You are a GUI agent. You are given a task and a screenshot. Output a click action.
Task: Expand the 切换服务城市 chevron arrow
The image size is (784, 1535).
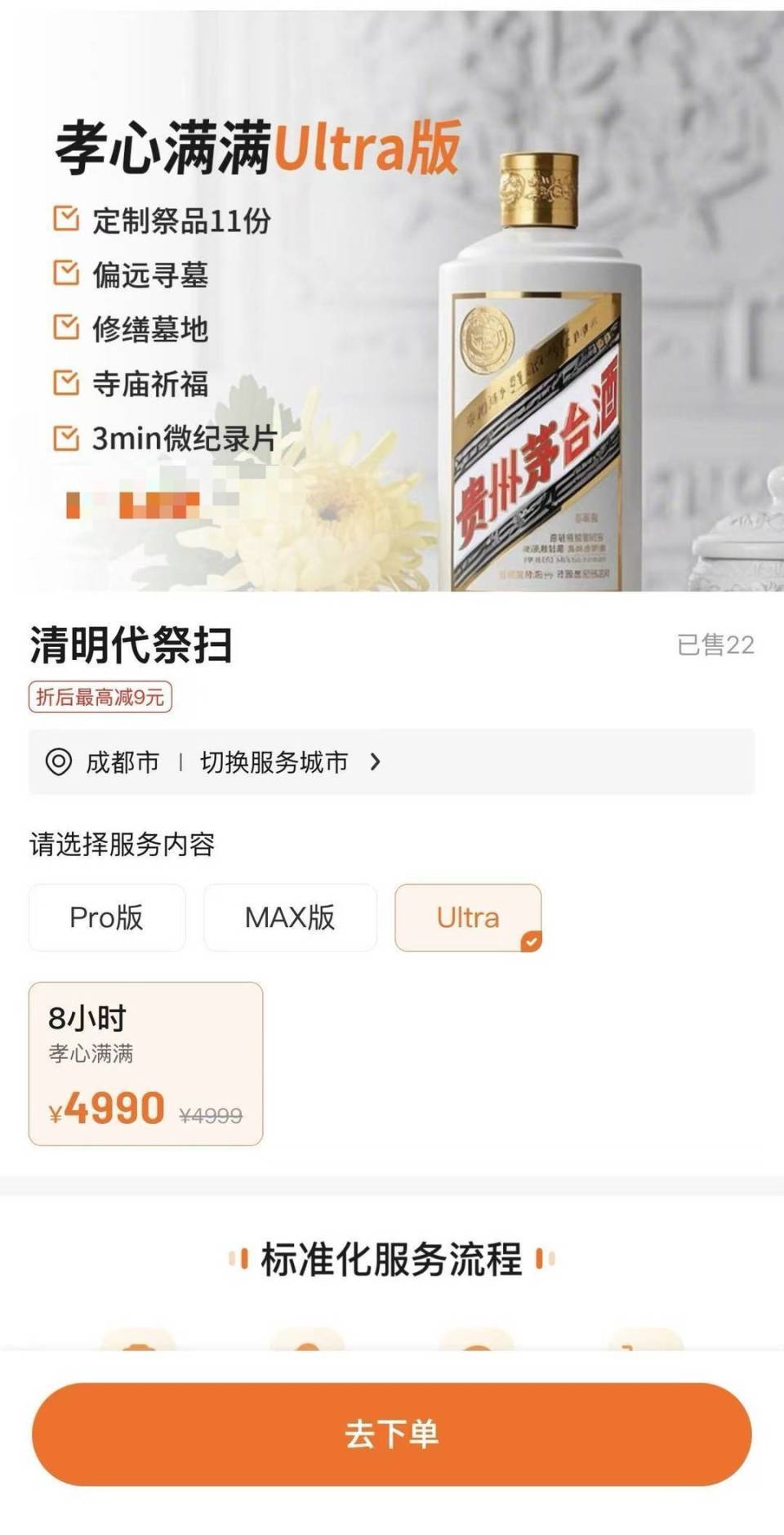(376, 761)
